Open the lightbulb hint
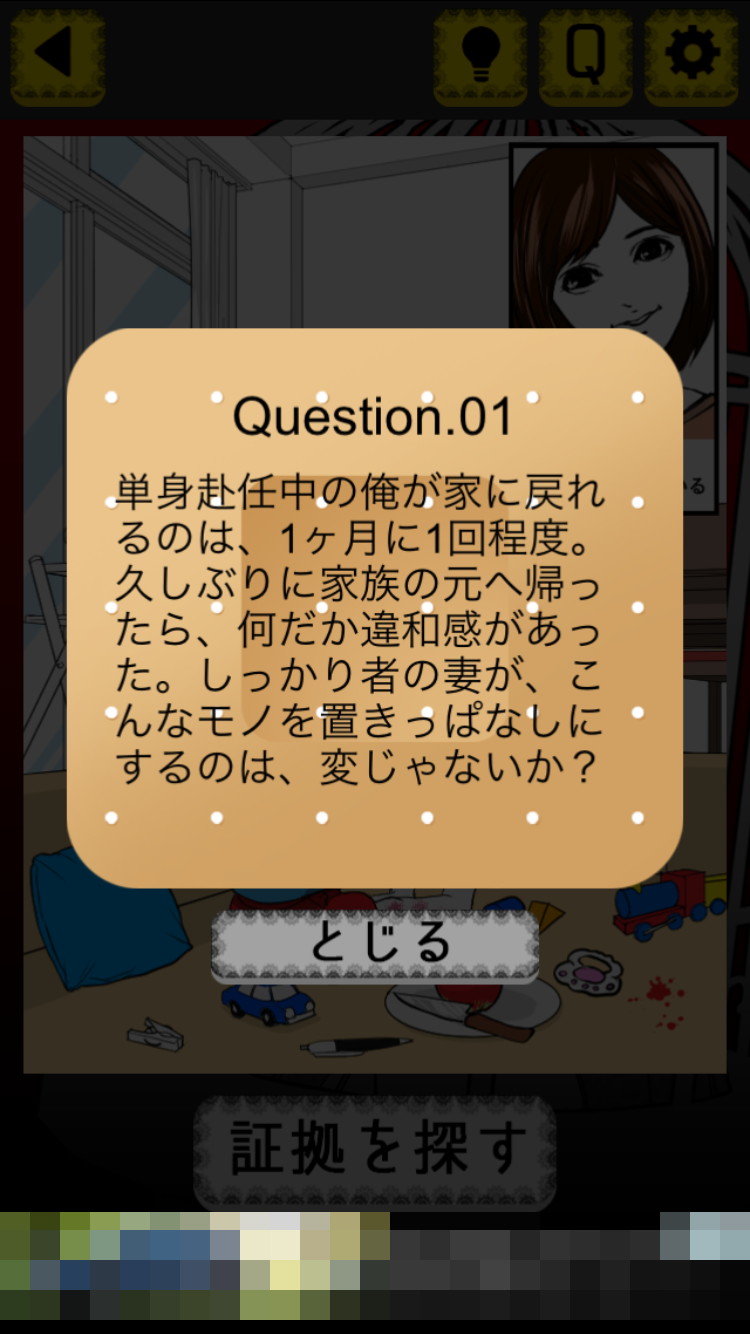 click(481, 56)
